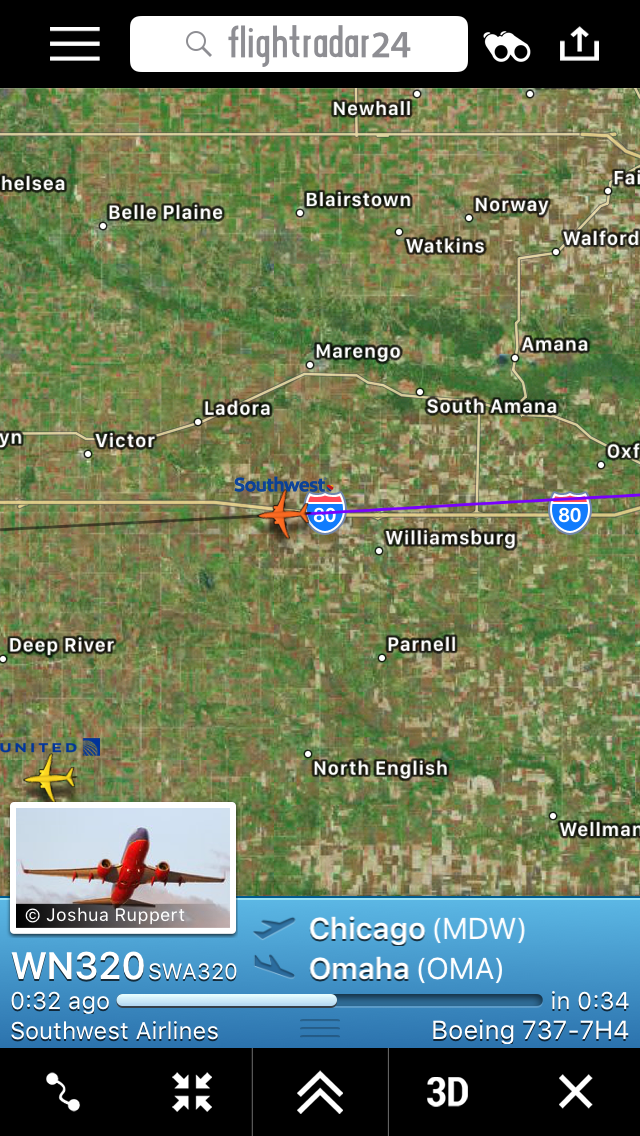Expand the flight details panel
The image size is (640, 1136).
click(320, 1092)
